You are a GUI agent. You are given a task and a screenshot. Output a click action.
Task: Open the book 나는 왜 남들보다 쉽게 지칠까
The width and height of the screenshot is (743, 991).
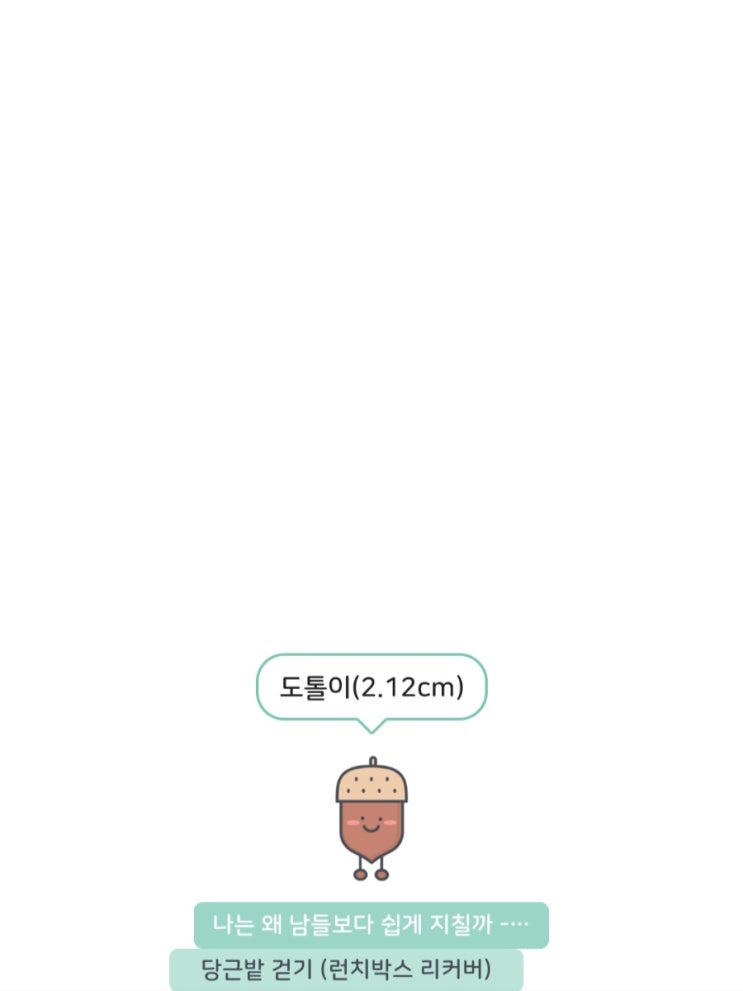tap(371, 923)
